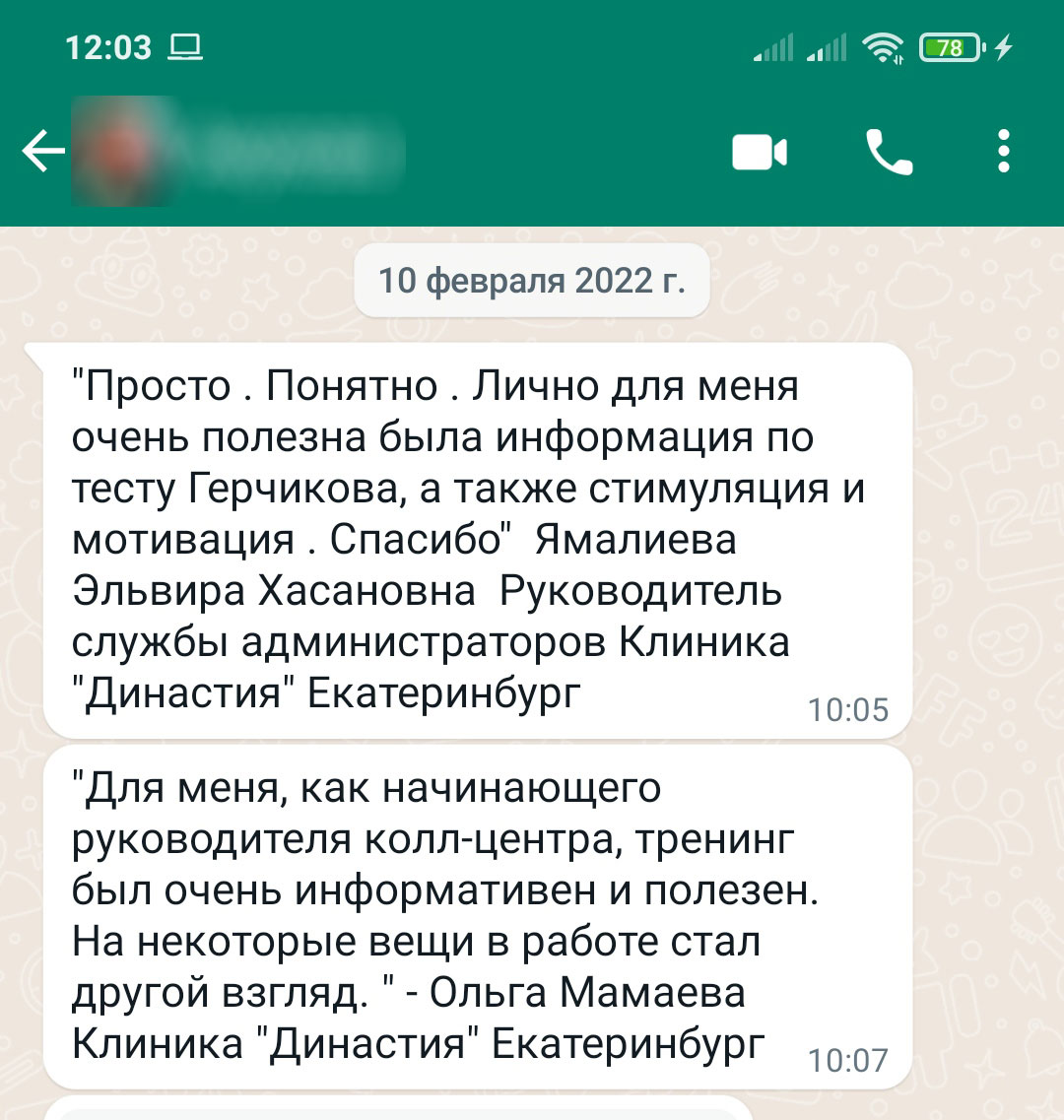This screenshot has width=1064, height=1120.
Task: Start a video call
Action: coord(759,153)
